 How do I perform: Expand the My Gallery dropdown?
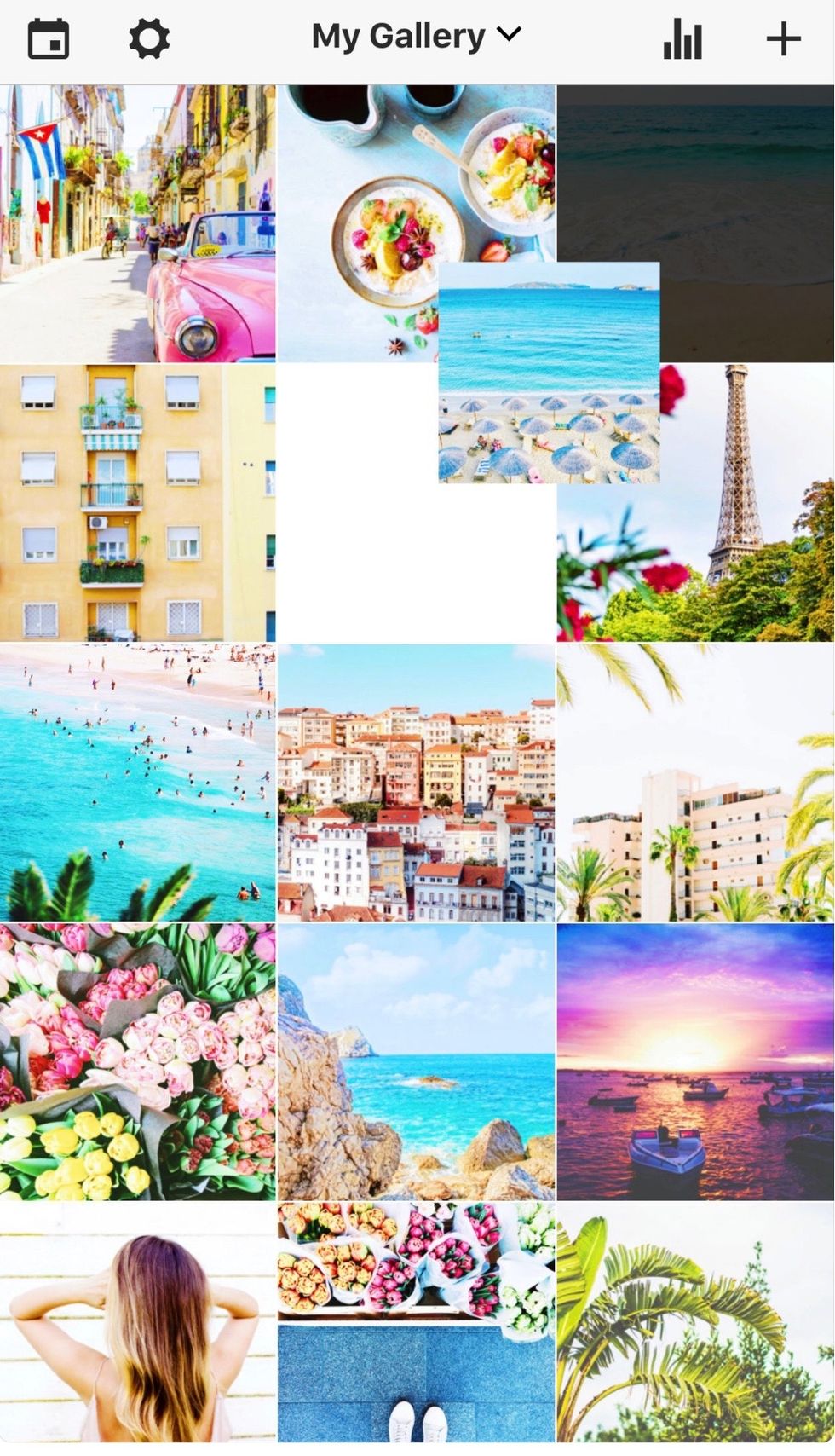416,37
